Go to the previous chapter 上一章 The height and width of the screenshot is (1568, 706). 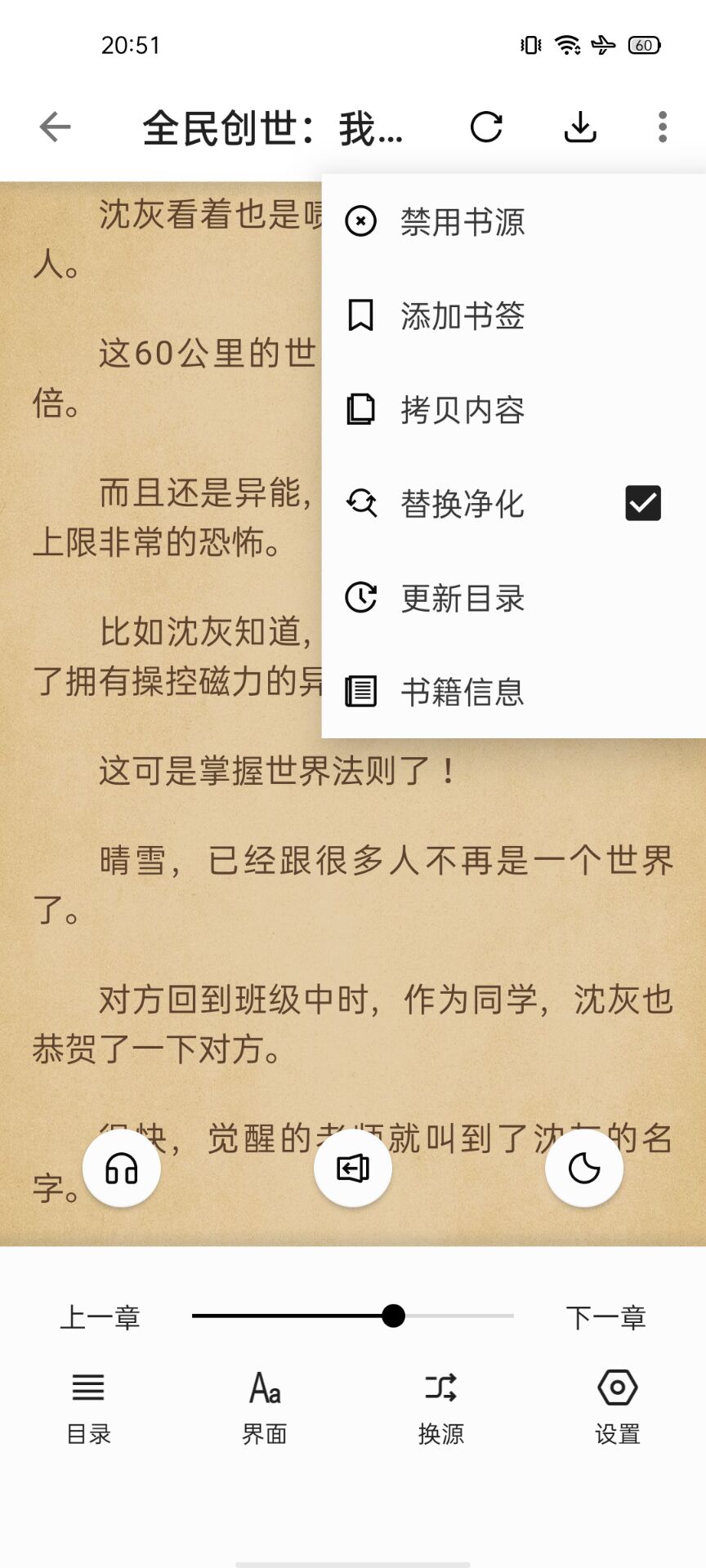tap(101, 1317)
